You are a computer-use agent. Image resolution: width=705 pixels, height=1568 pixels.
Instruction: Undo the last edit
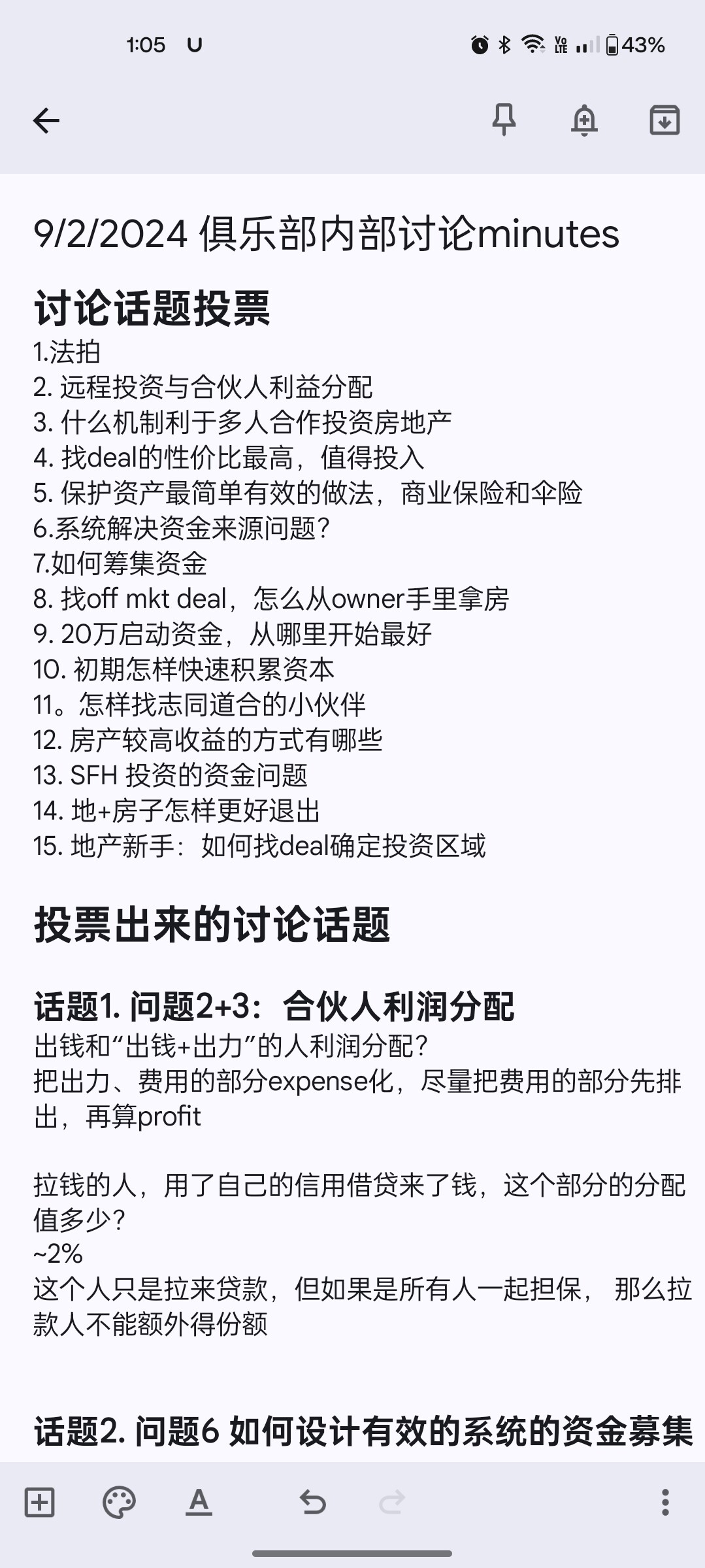click(312, 1501)
